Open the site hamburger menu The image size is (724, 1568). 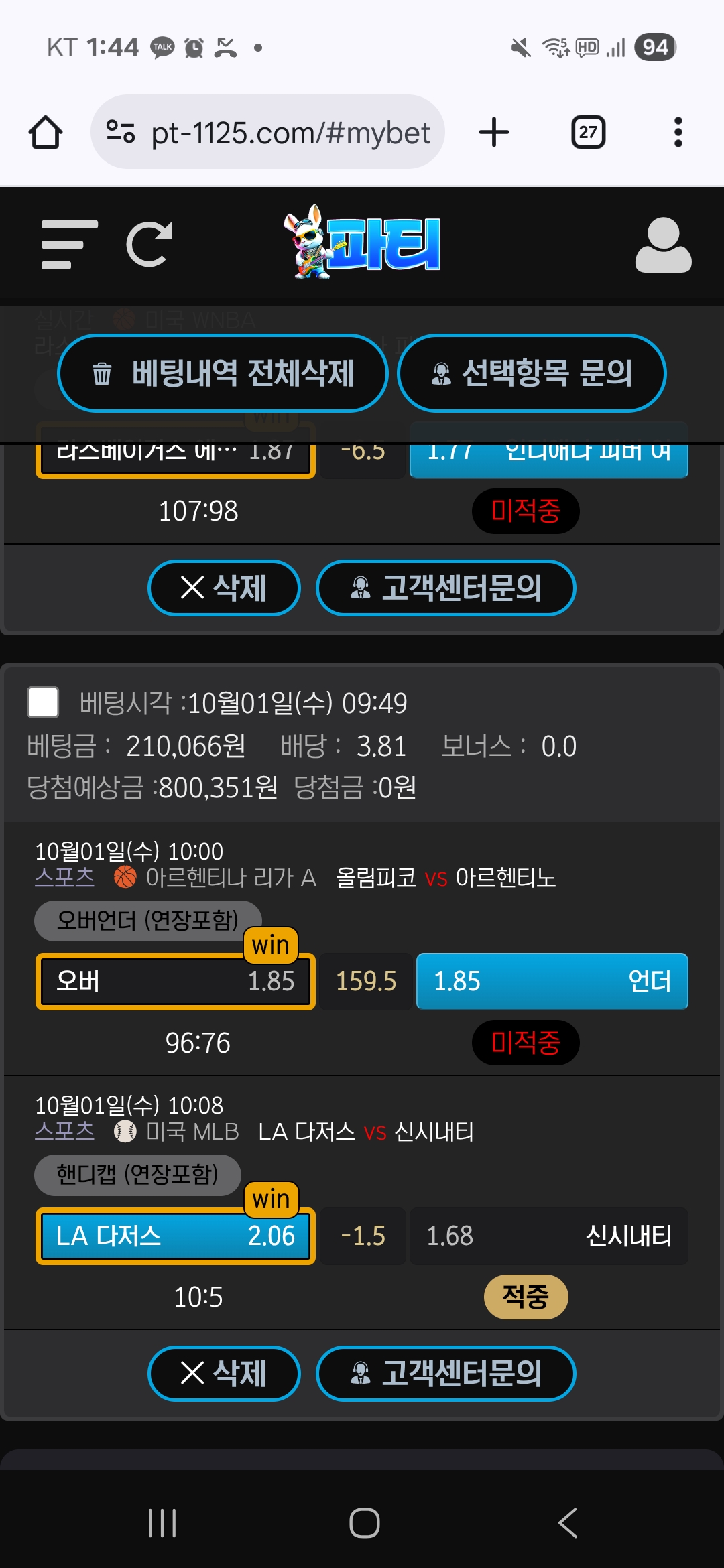pos(69,245)
